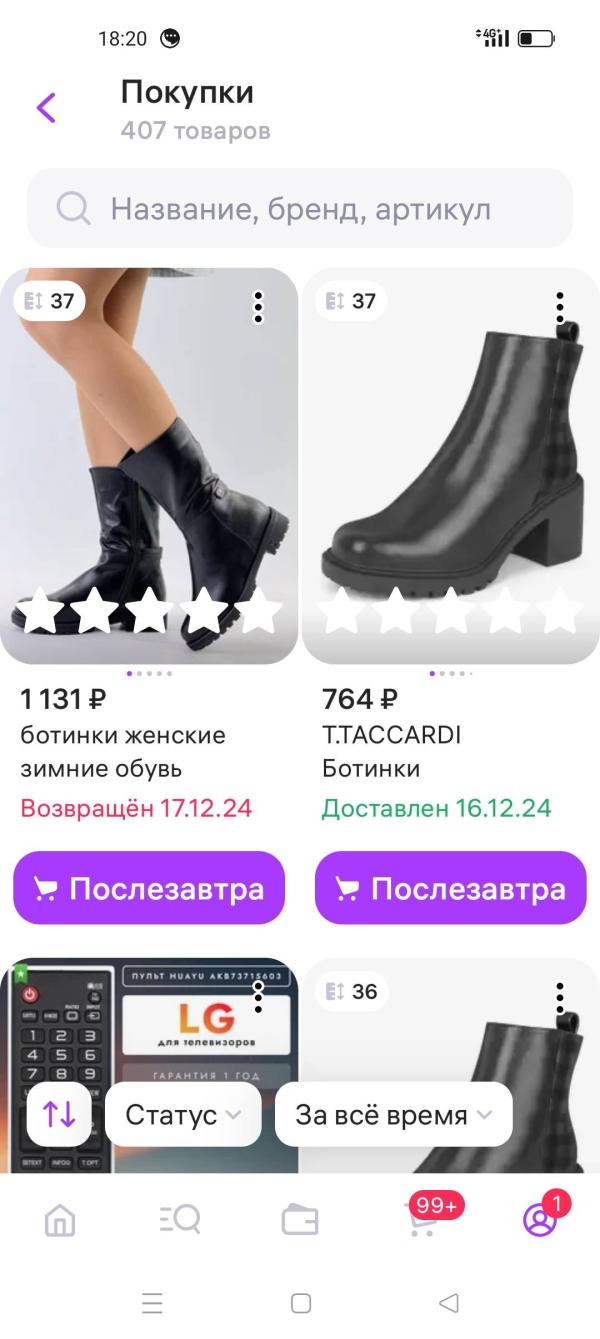Open the profile tab
600x1339 pixels.
[x=540, y=1220]
